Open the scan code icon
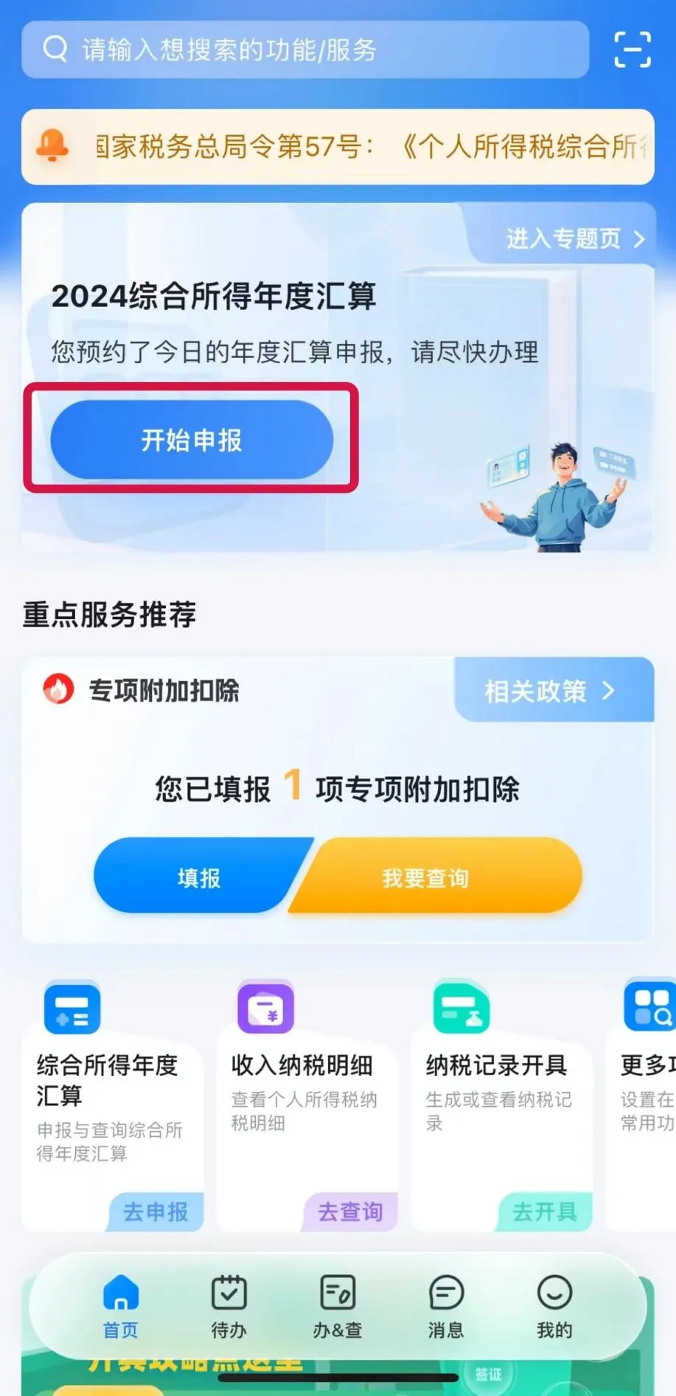This screenshot has height=1396, width=676. pyautogui.click(x=632, y=50)
